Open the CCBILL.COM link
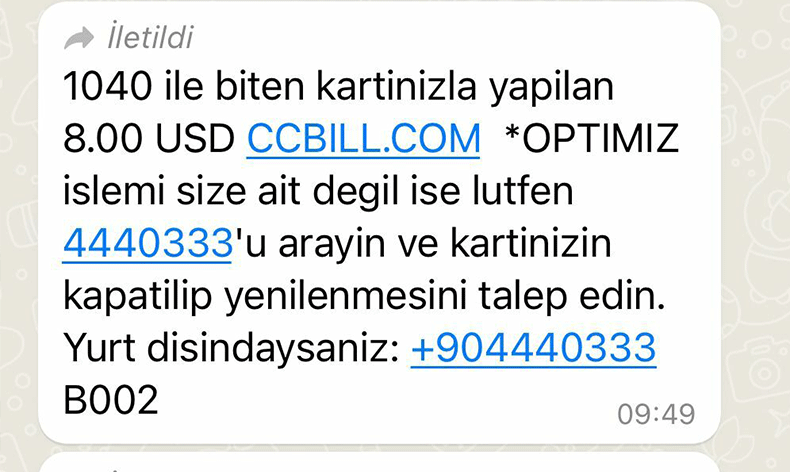This screenshot has height=472, width=790. [x=363, y=139]
